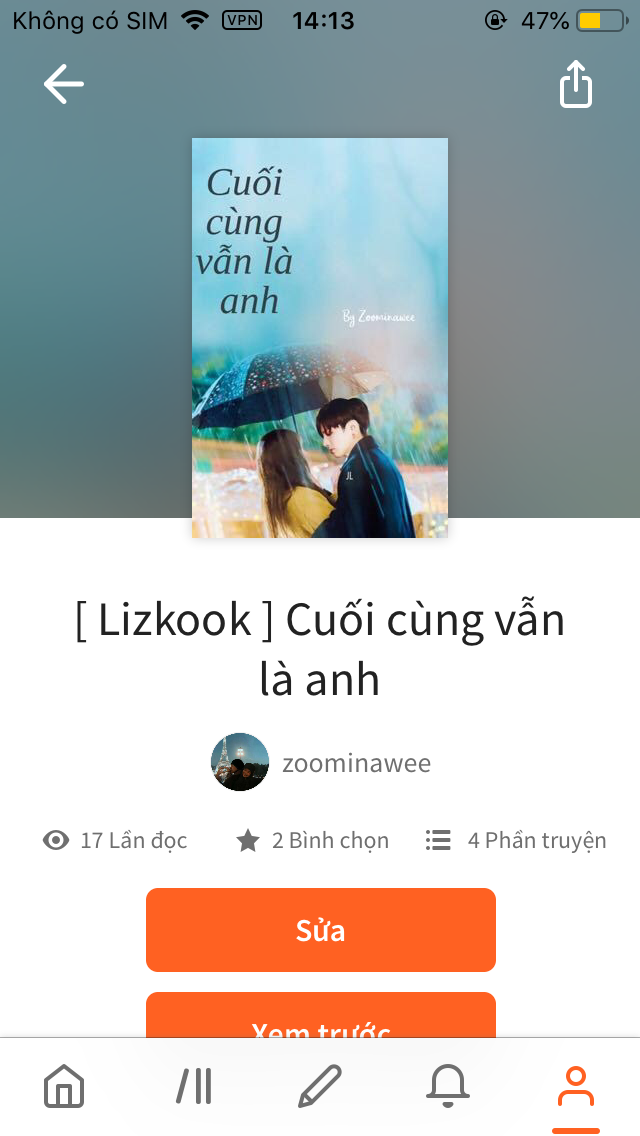Viewport: 640px width, 1136px height.
Task: Open the story cover image
Action: click(x=320, y=338)
